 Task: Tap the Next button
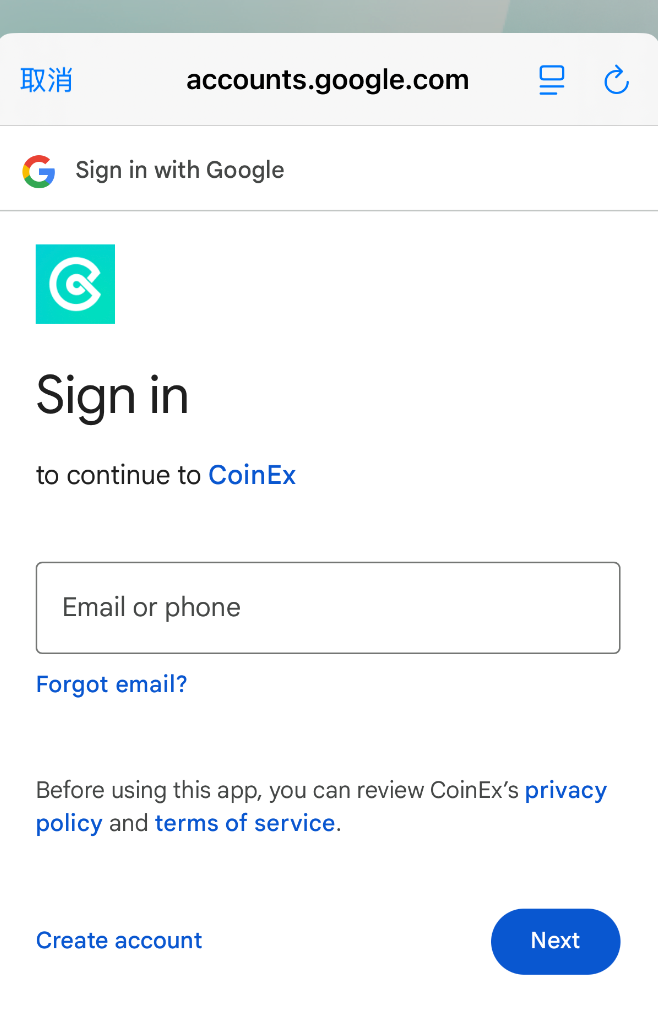tap(555, 942)
